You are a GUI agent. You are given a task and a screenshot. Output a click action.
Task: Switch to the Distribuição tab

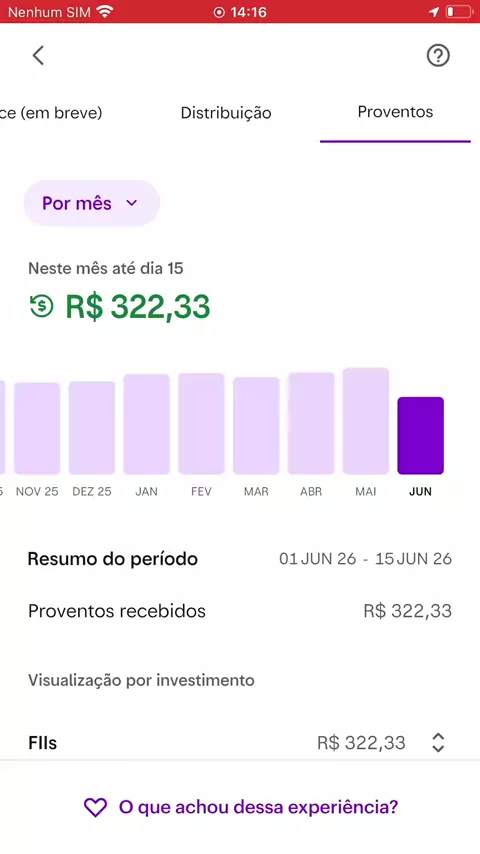(x=226, y=113)
